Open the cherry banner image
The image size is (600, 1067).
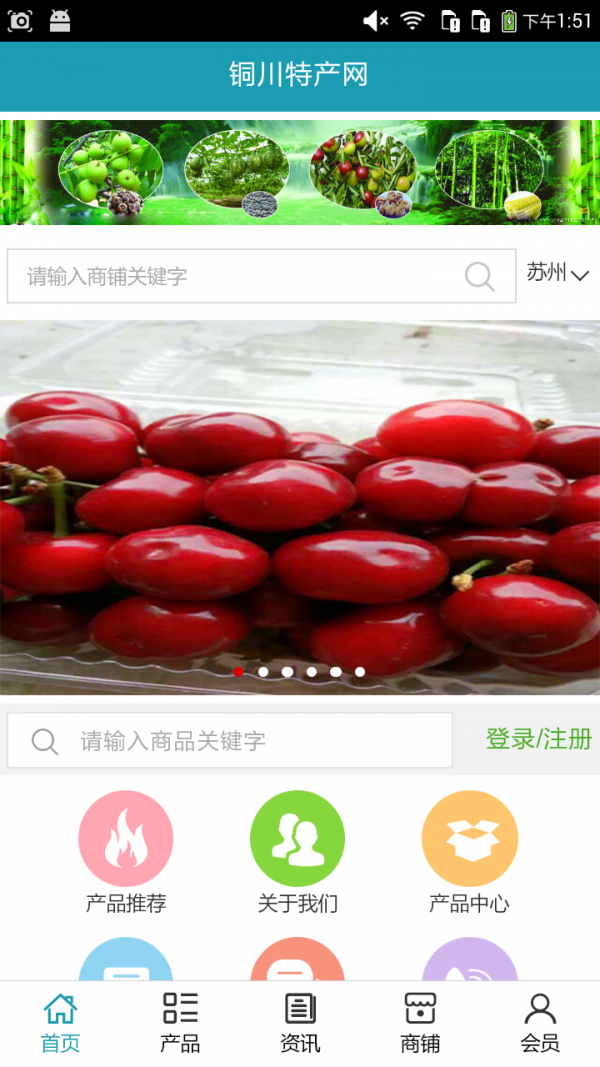tap(300, 507)
